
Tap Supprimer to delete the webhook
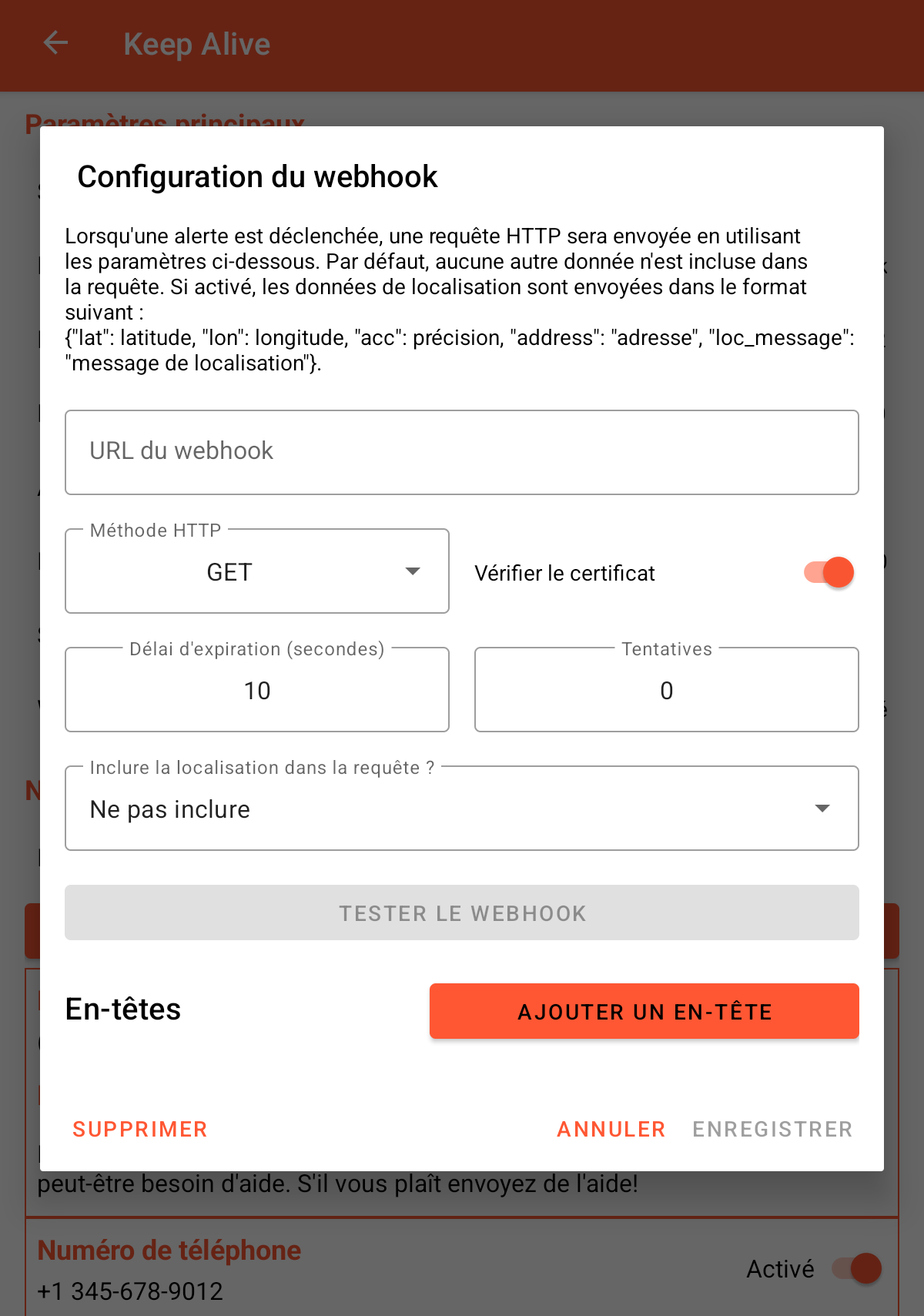click(x=140, y=1129)
